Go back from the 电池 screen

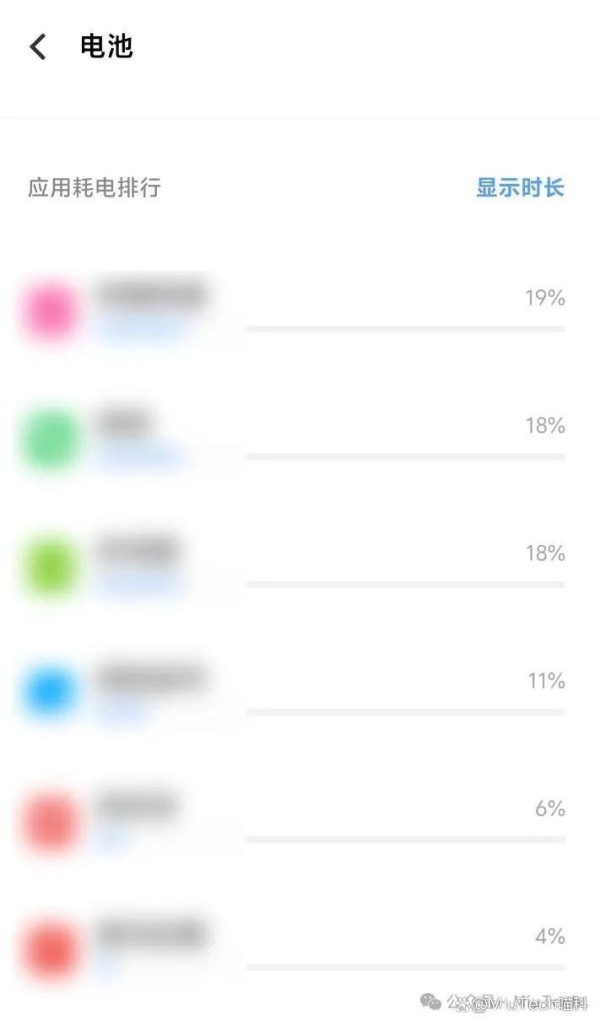(x=39, y=47)
